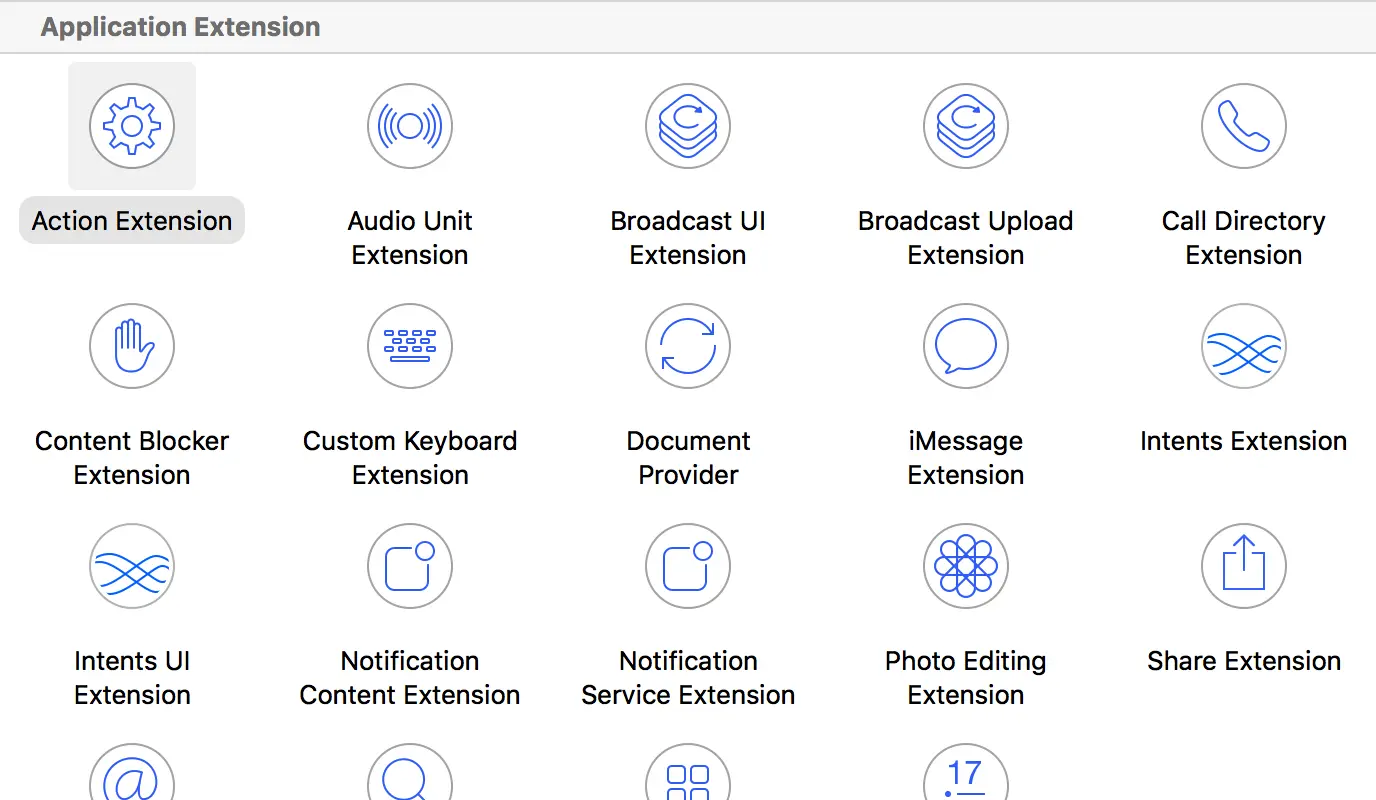Select the Share Extension template
Screen dimensions: 1376x800
click(x=1243, y=567)
